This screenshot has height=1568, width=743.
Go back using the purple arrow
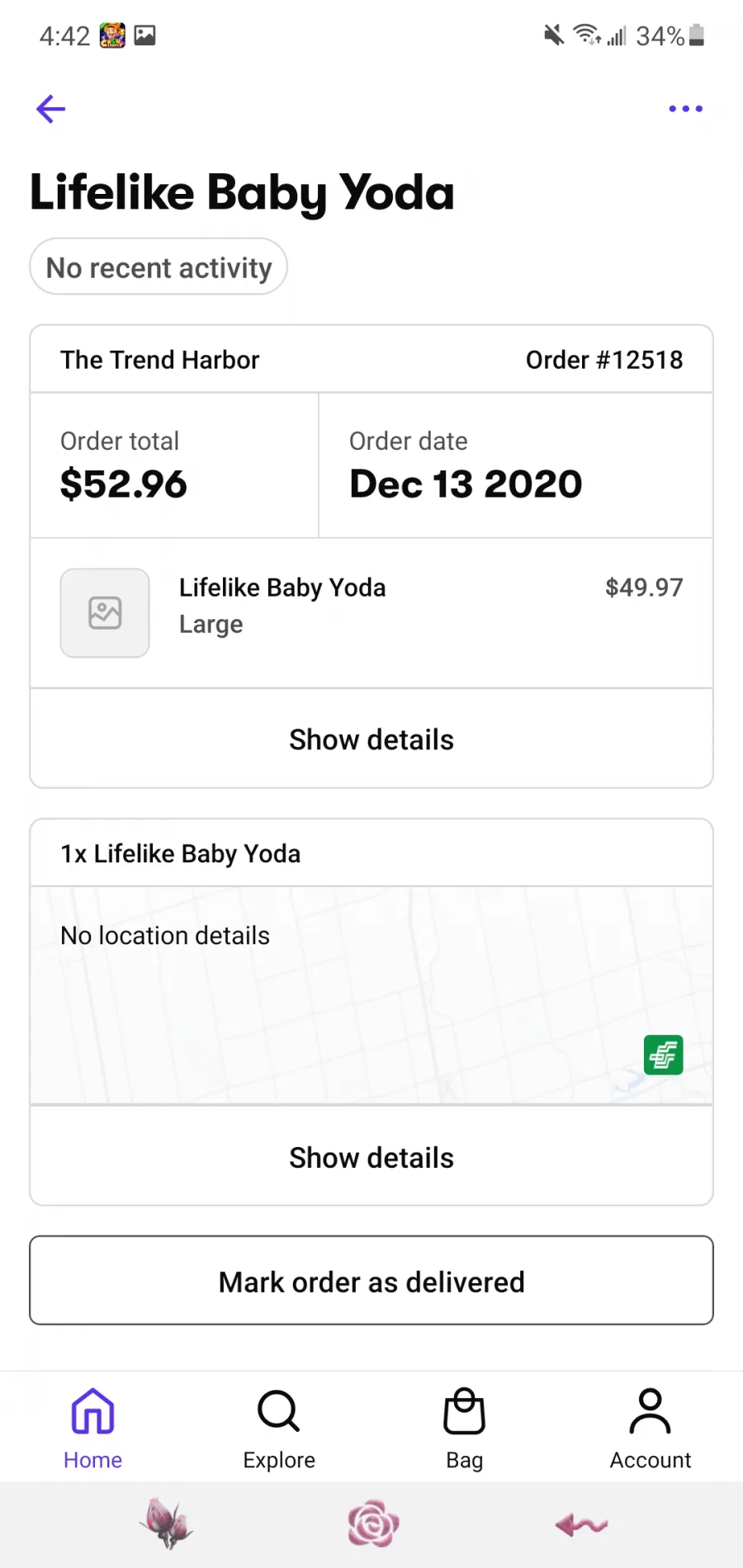pos(51,109)
